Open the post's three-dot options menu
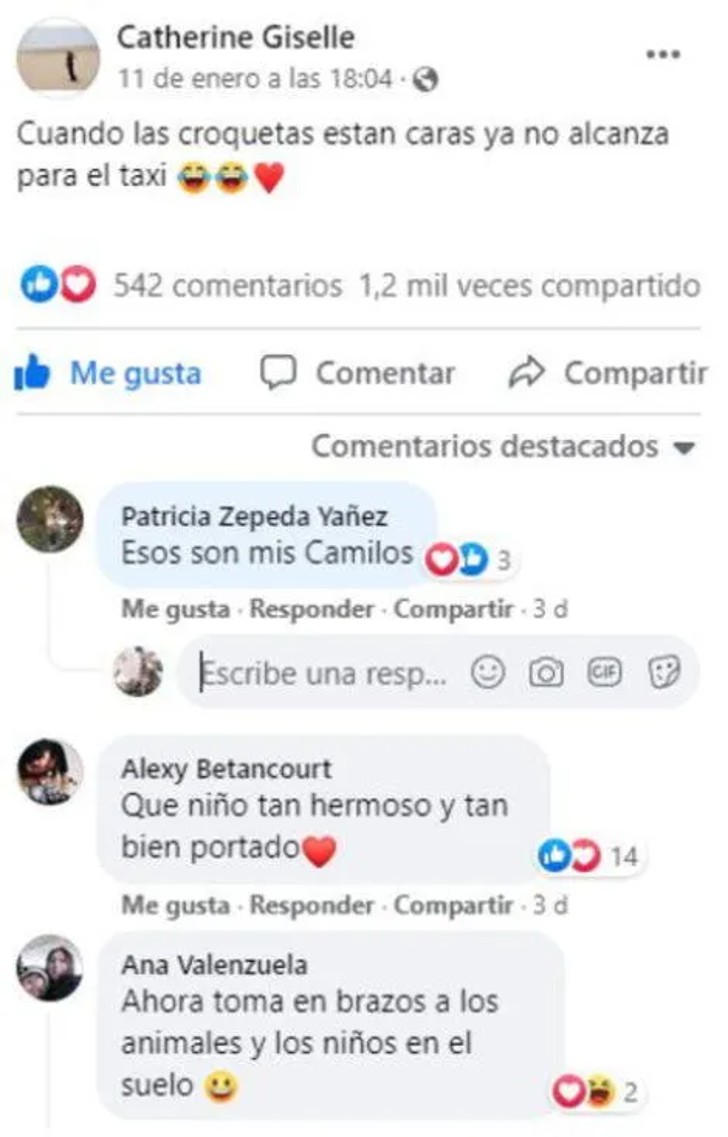The width and height of the screenshot is (728, 1137). pos(663,55)
